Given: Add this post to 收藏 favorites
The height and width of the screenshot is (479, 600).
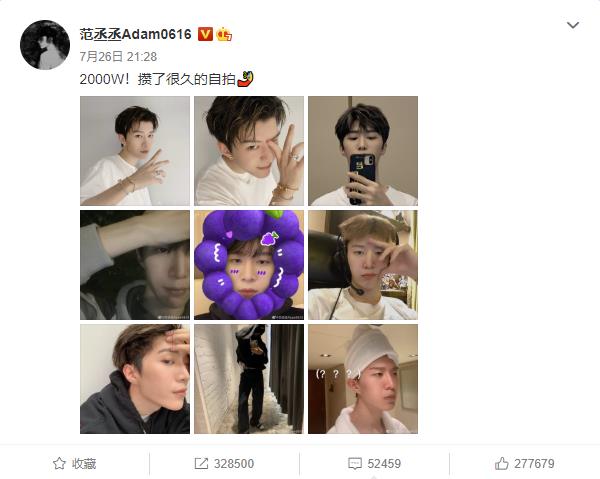Looking at the screenshot, I should pos(75,464).
